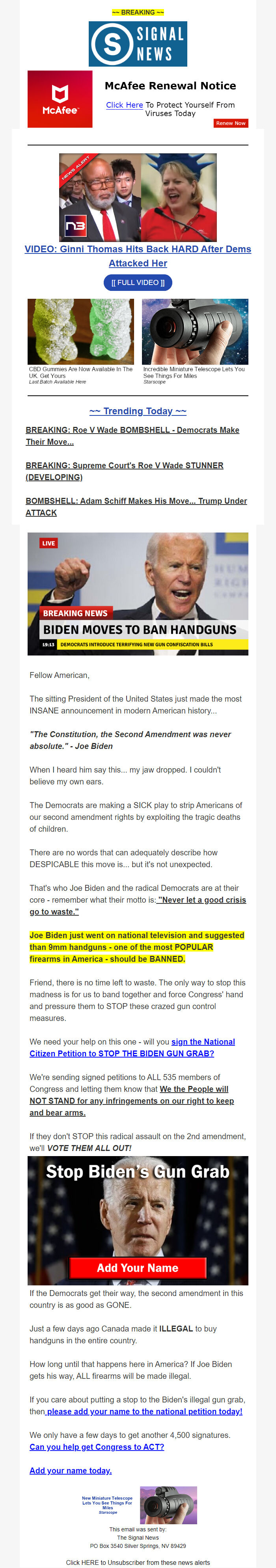This screenshot has height=1568, width=276.
Task: Open Supreme Court's Roe V Wade STUNNER link
Action: coord(124,471)
